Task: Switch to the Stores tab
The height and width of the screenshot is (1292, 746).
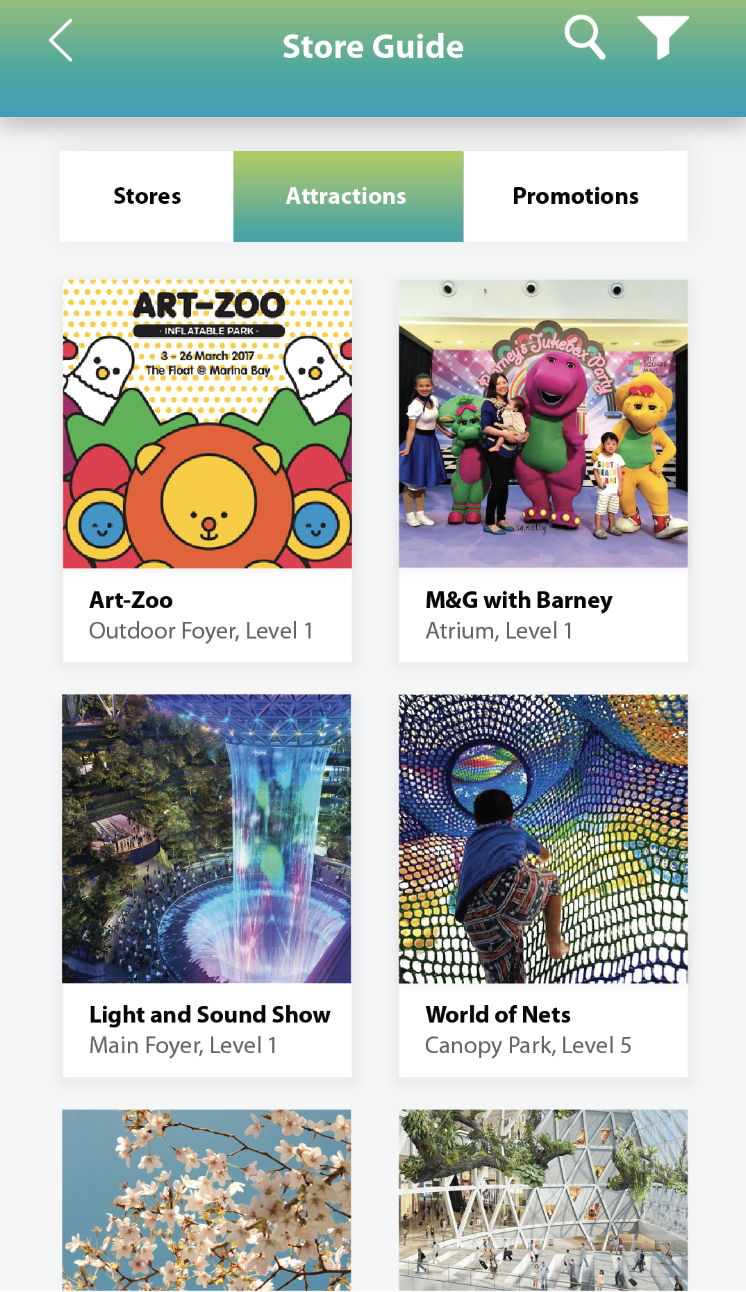Action: click(x=147, y=196)
